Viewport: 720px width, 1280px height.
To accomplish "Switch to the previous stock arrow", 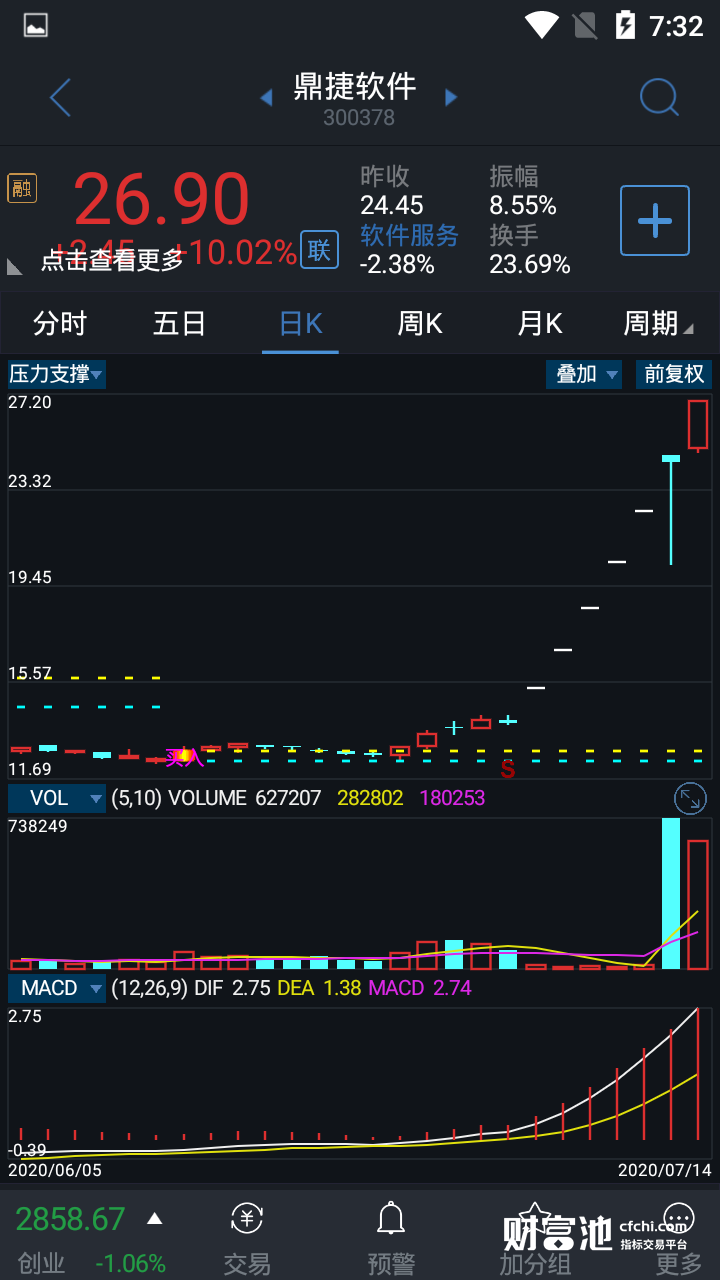I will [266, 97].
